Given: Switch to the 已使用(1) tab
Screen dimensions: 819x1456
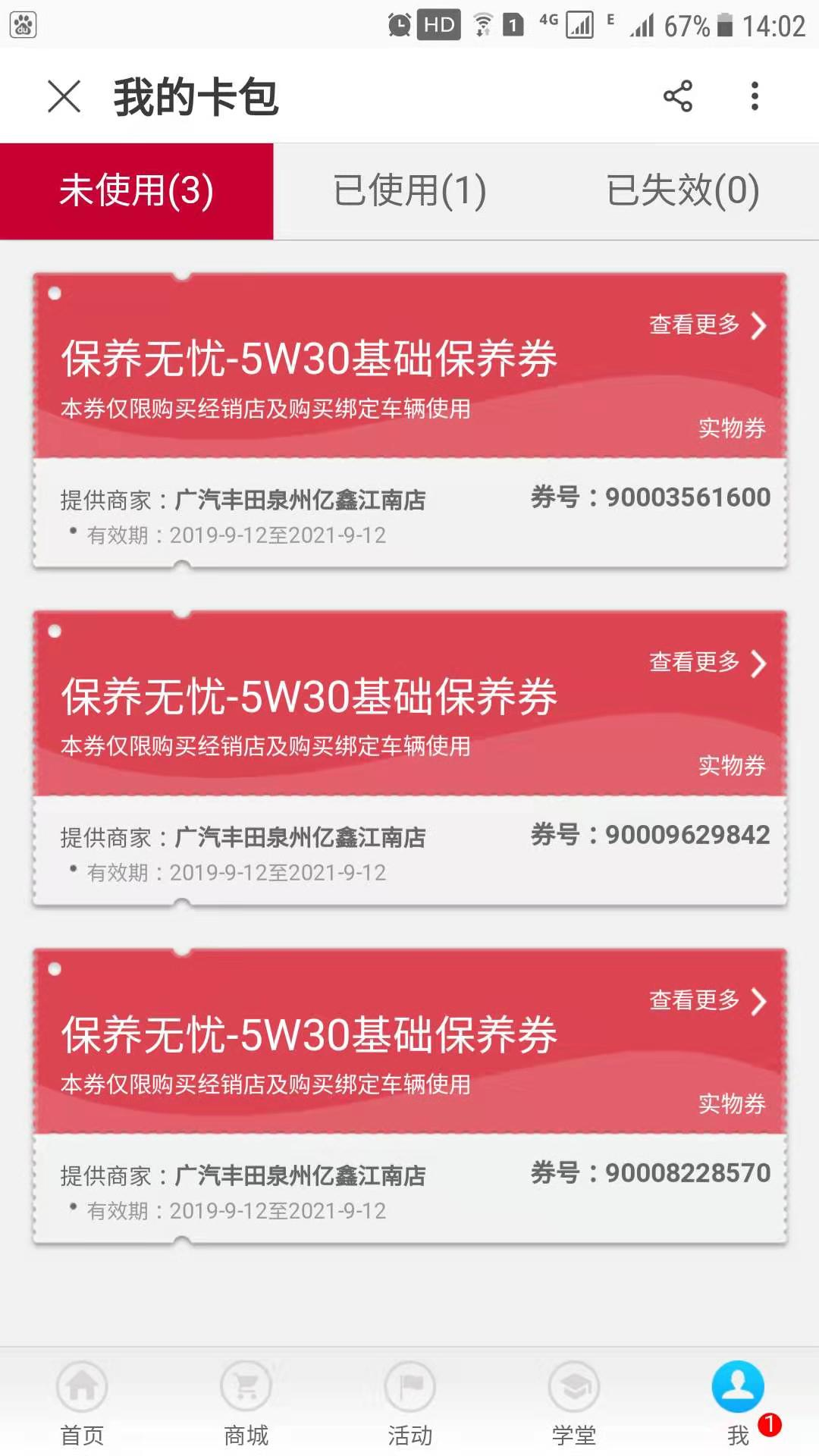Looking at the screenshot, I should coord(409,191).
